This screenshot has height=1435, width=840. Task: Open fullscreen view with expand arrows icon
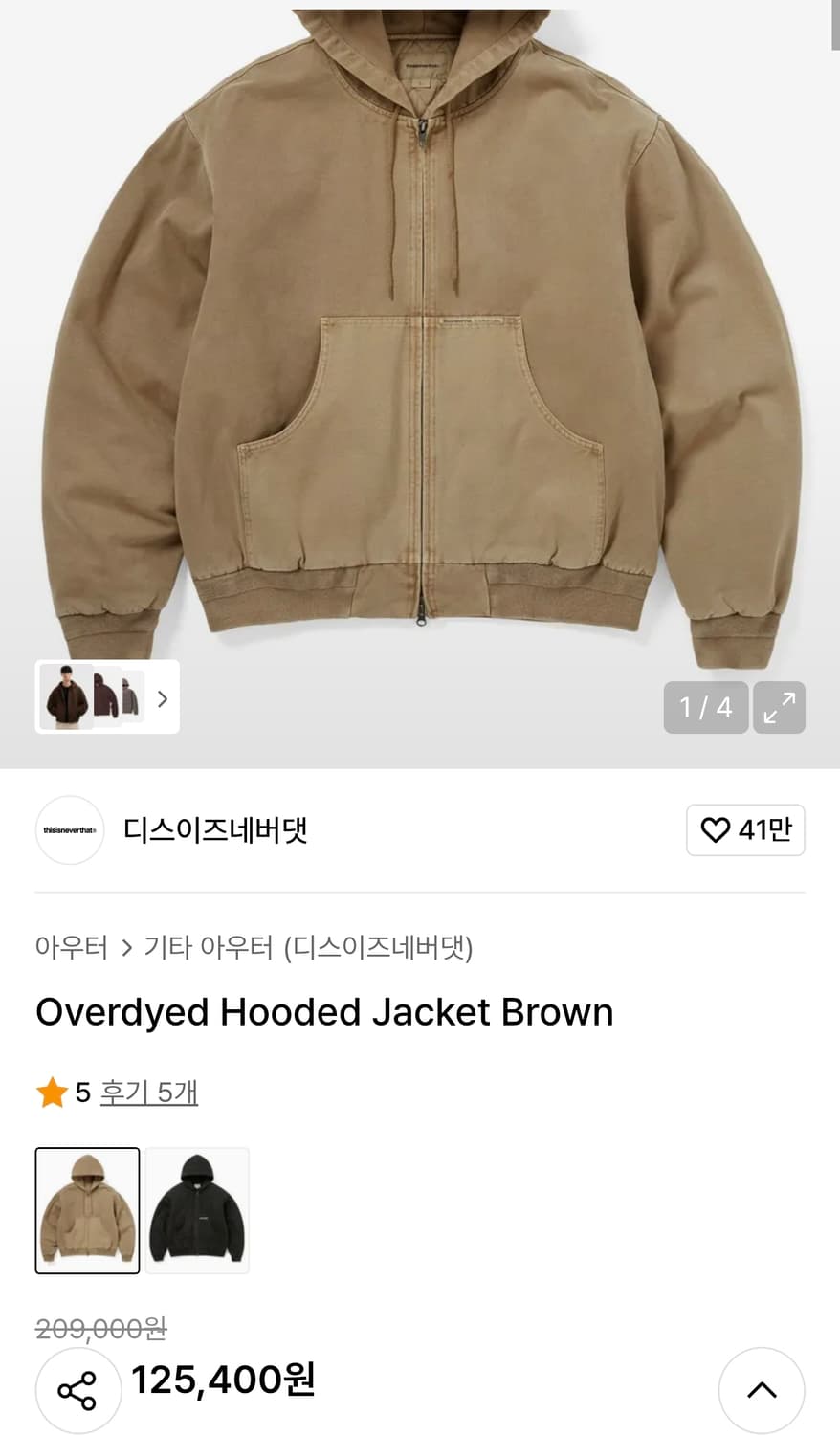click(x=780, y=707)
